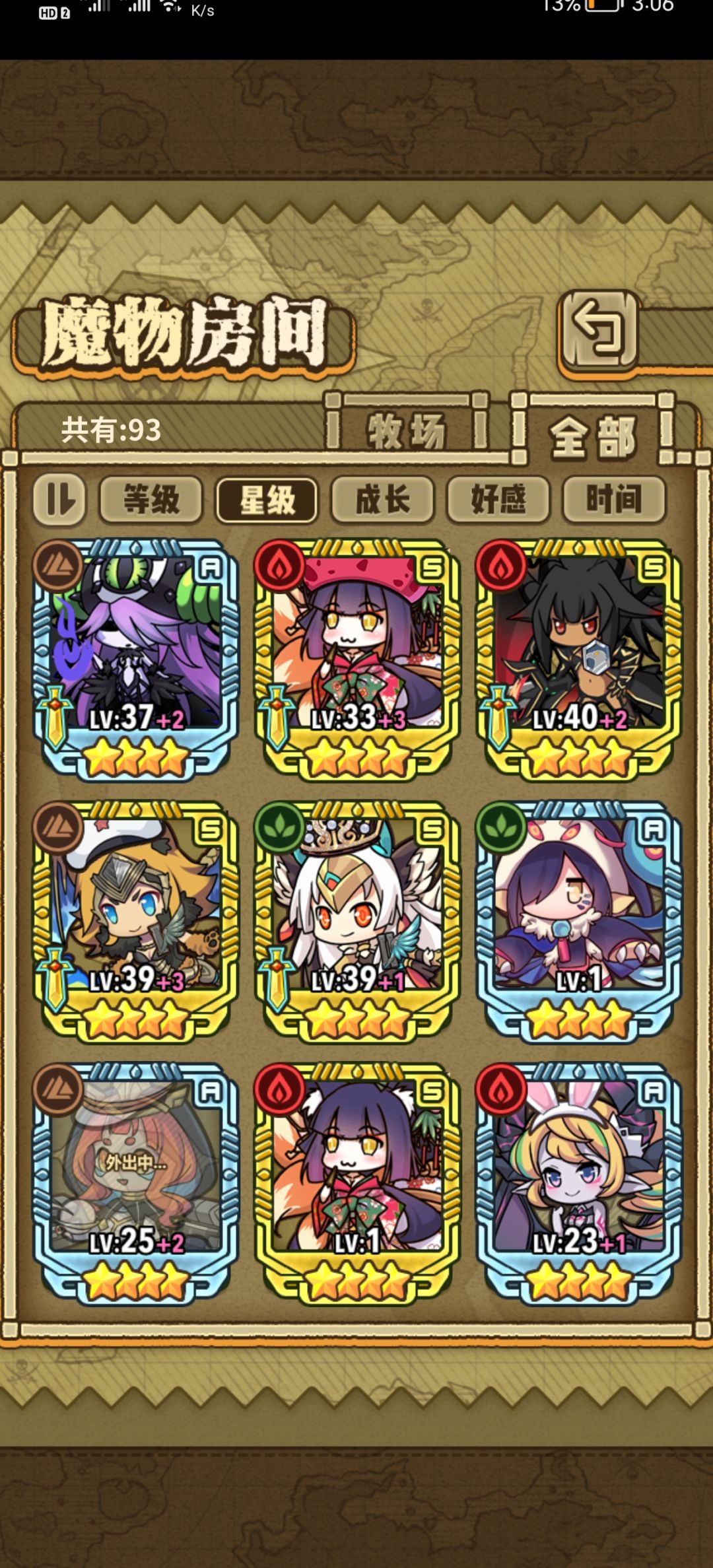Open the S-rank LV:1 fox girl card
Screen dimensions: 713x1568
(x=357, y=1182)
